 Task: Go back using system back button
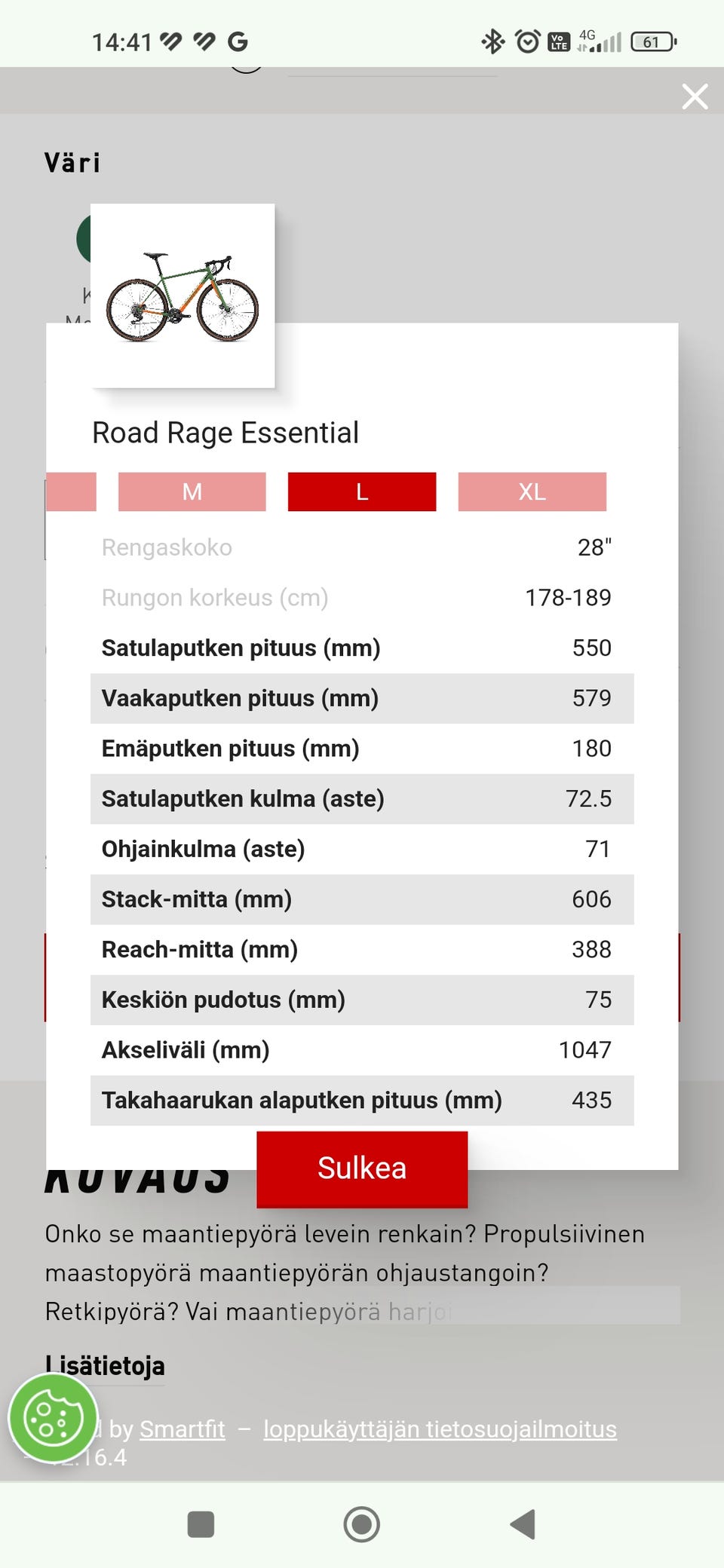[523, 1524]
